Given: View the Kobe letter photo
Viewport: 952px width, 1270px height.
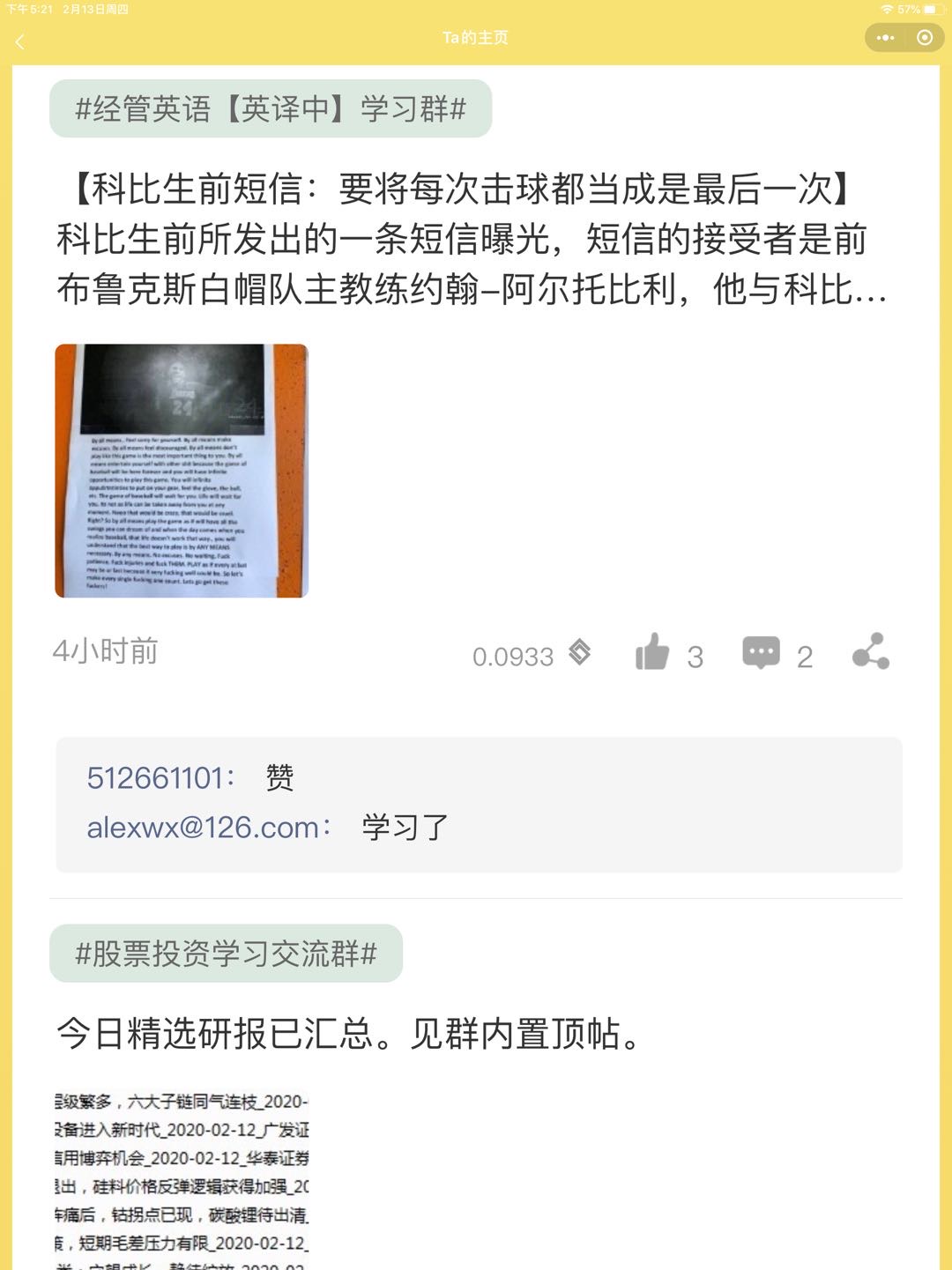Looking at the screenshot, I should click(182, 471).
